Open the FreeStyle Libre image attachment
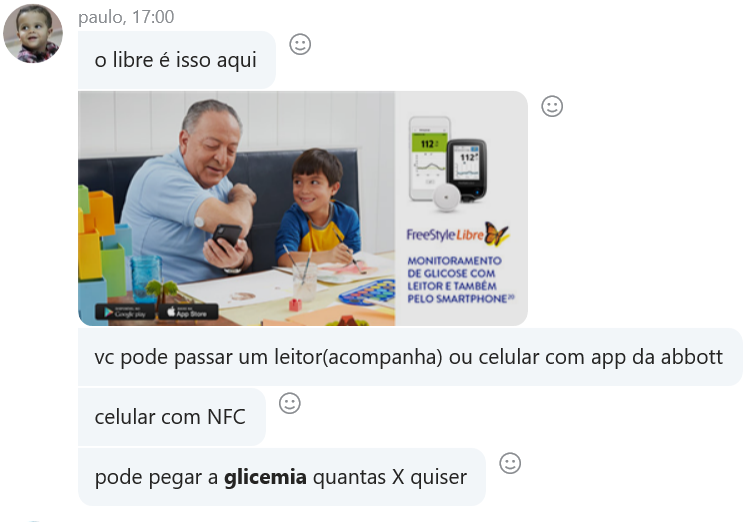Screen dimensions: 743x522 click(x=302, y=208)
